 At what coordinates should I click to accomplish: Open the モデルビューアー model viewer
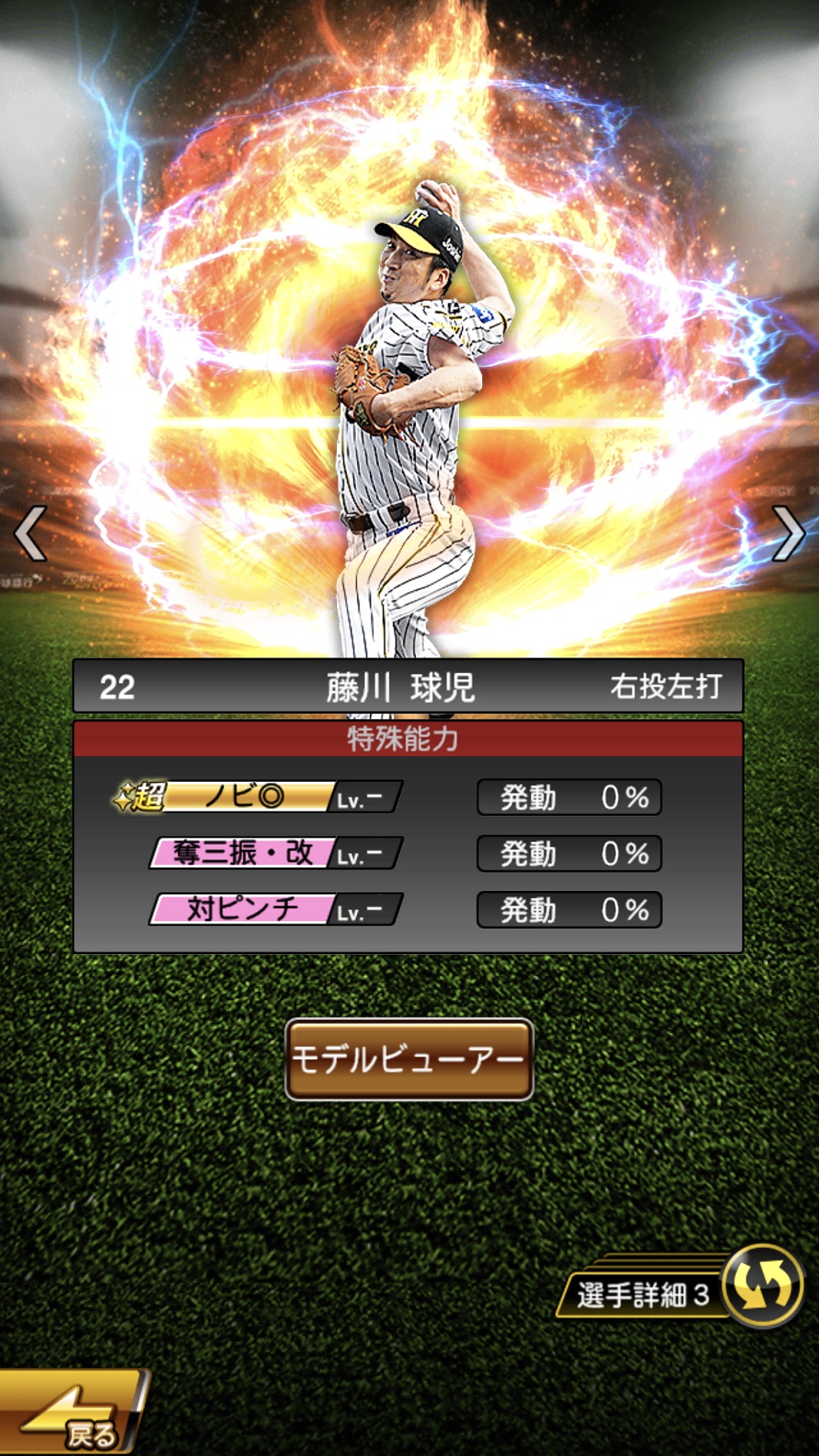coord(409,1060)
